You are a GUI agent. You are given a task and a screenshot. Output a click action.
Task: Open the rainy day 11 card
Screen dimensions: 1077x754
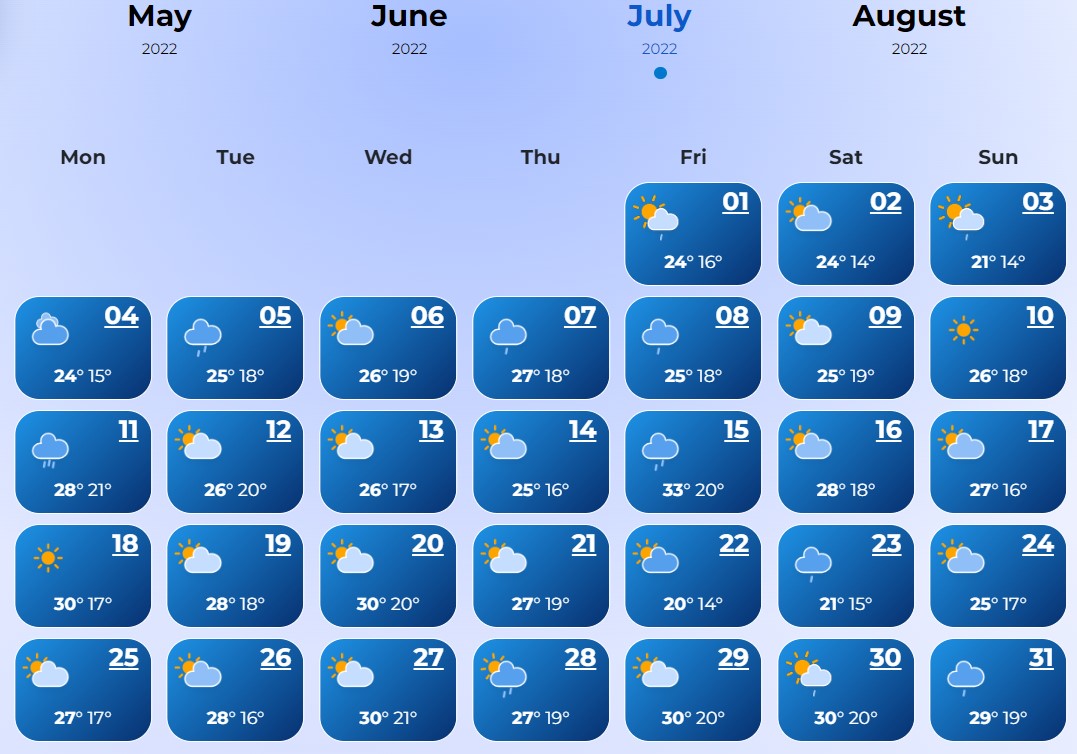click(x=83, y=462)
